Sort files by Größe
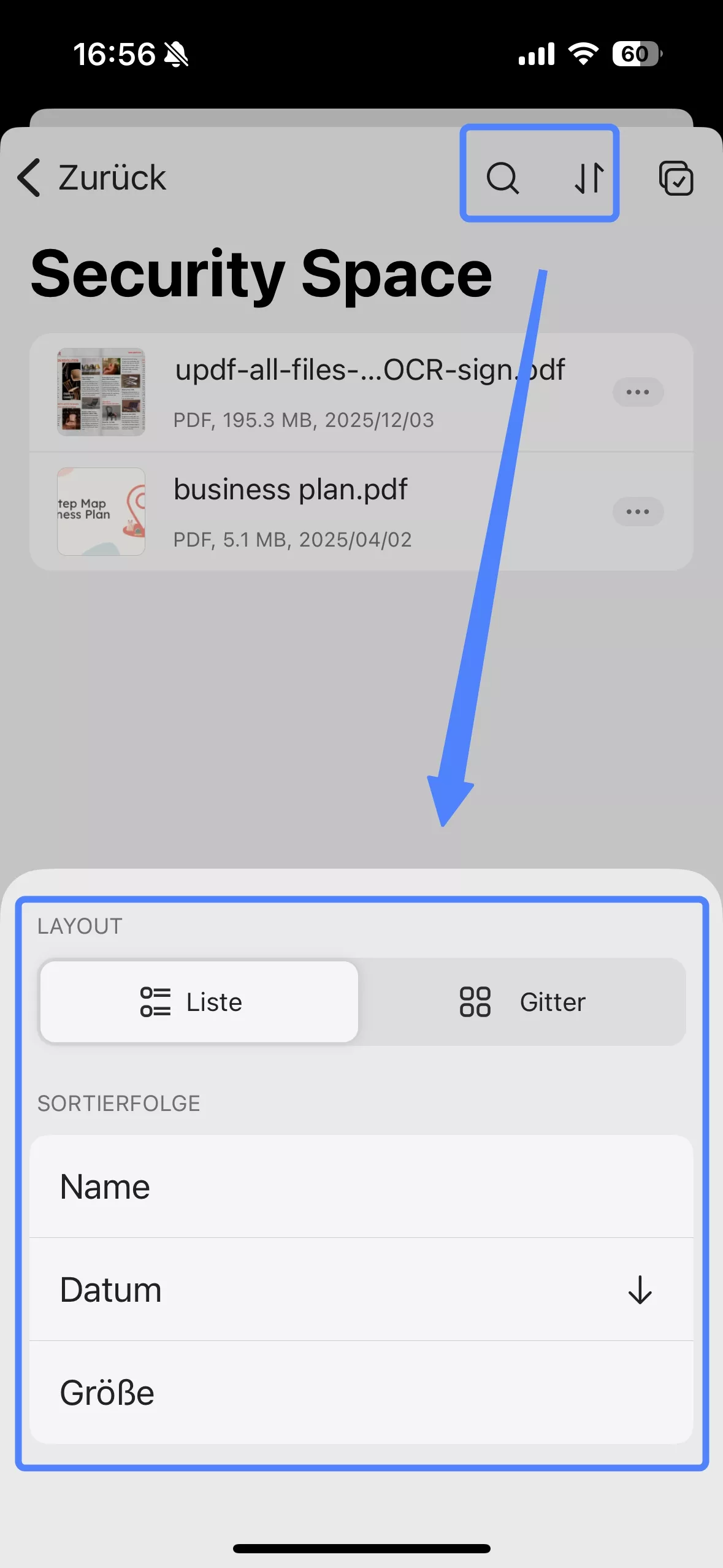Image resolution: width=723 pixels, height=1568 pixels. [x=361, y=1393]
